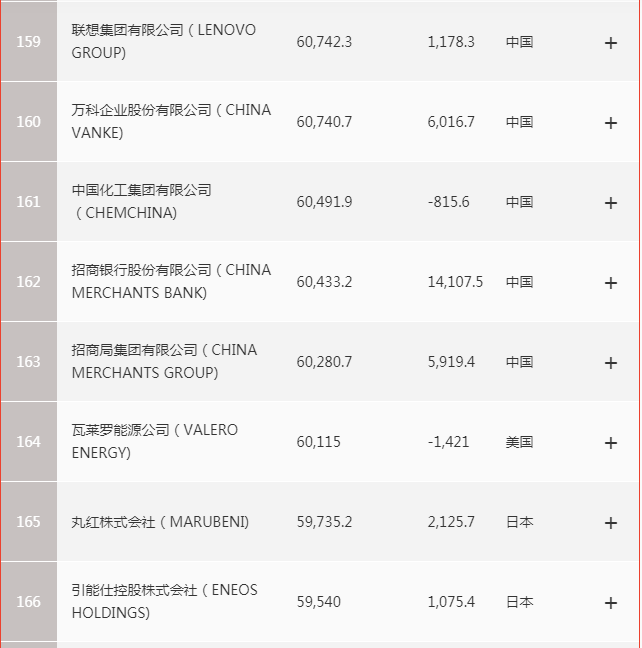The image size is (642, 648).
Task: Expand the China Merchants Bank row
Action: click(611, 283)
